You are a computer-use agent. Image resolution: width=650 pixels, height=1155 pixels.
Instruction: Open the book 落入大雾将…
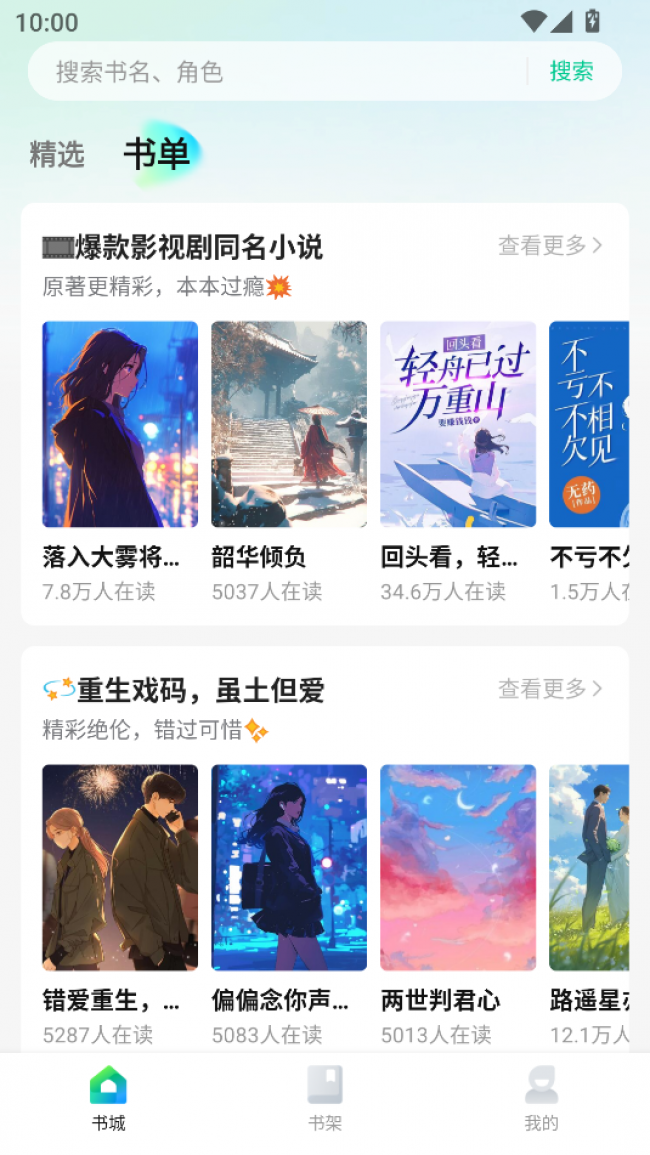point(120,424)
